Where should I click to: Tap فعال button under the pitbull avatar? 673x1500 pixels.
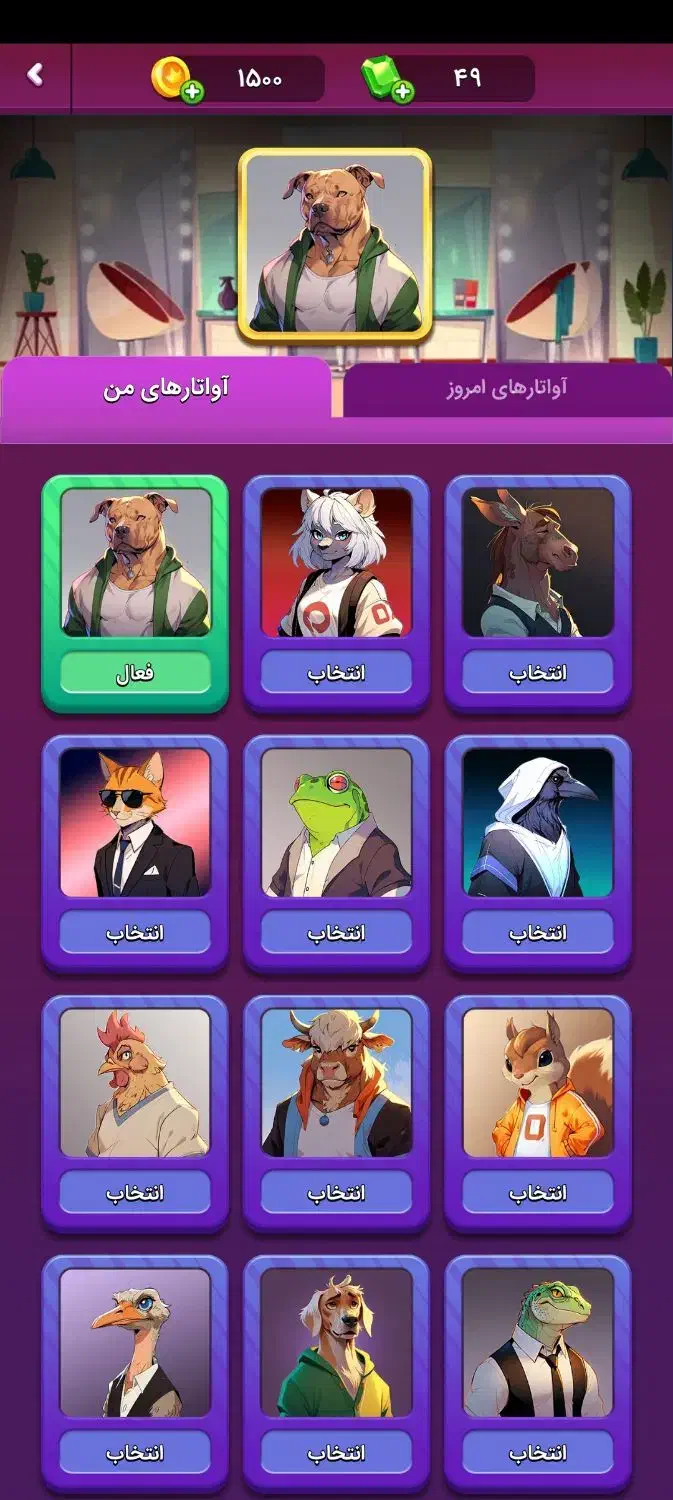click(x=135, y=673)
